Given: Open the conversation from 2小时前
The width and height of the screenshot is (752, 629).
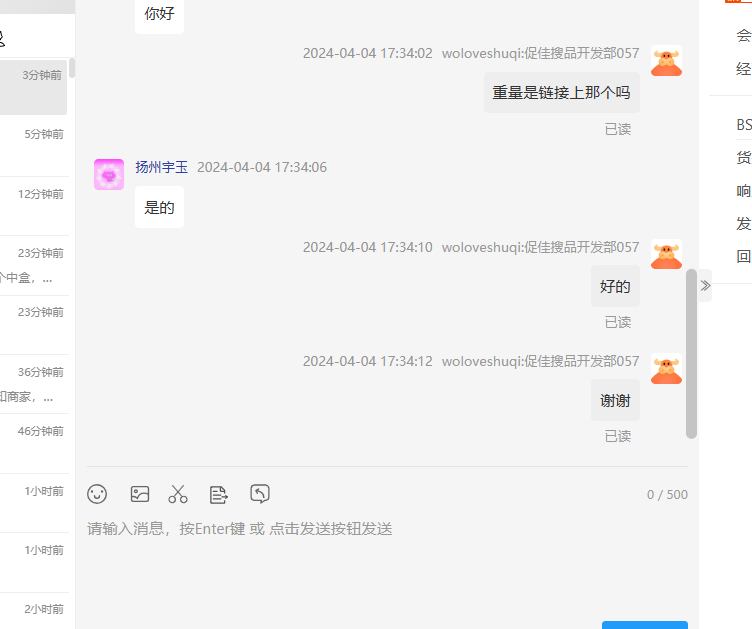Looking at the screenshot, I should [x=34, y=610].
